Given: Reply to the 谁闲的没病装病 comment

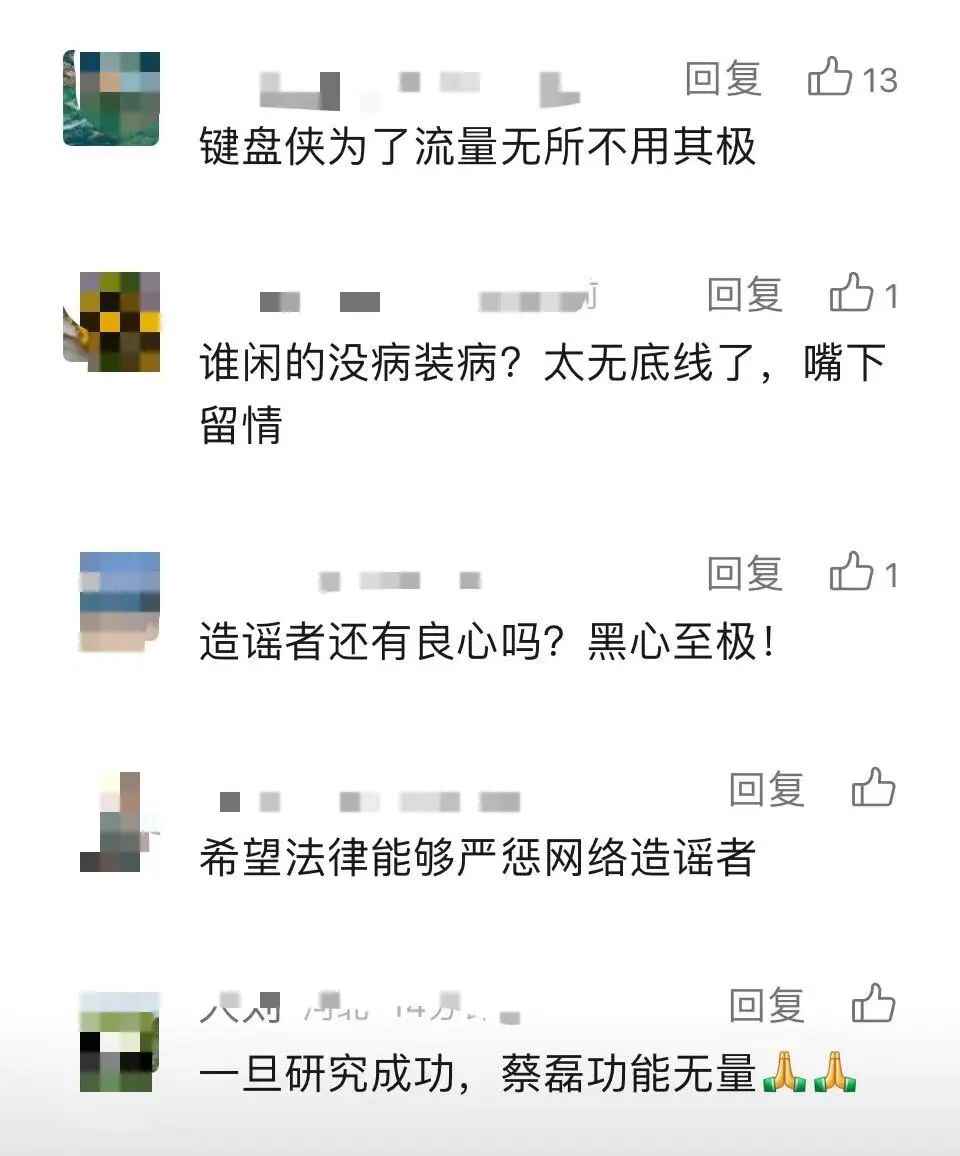Looking at the screenshot, I should click(745, 294).
